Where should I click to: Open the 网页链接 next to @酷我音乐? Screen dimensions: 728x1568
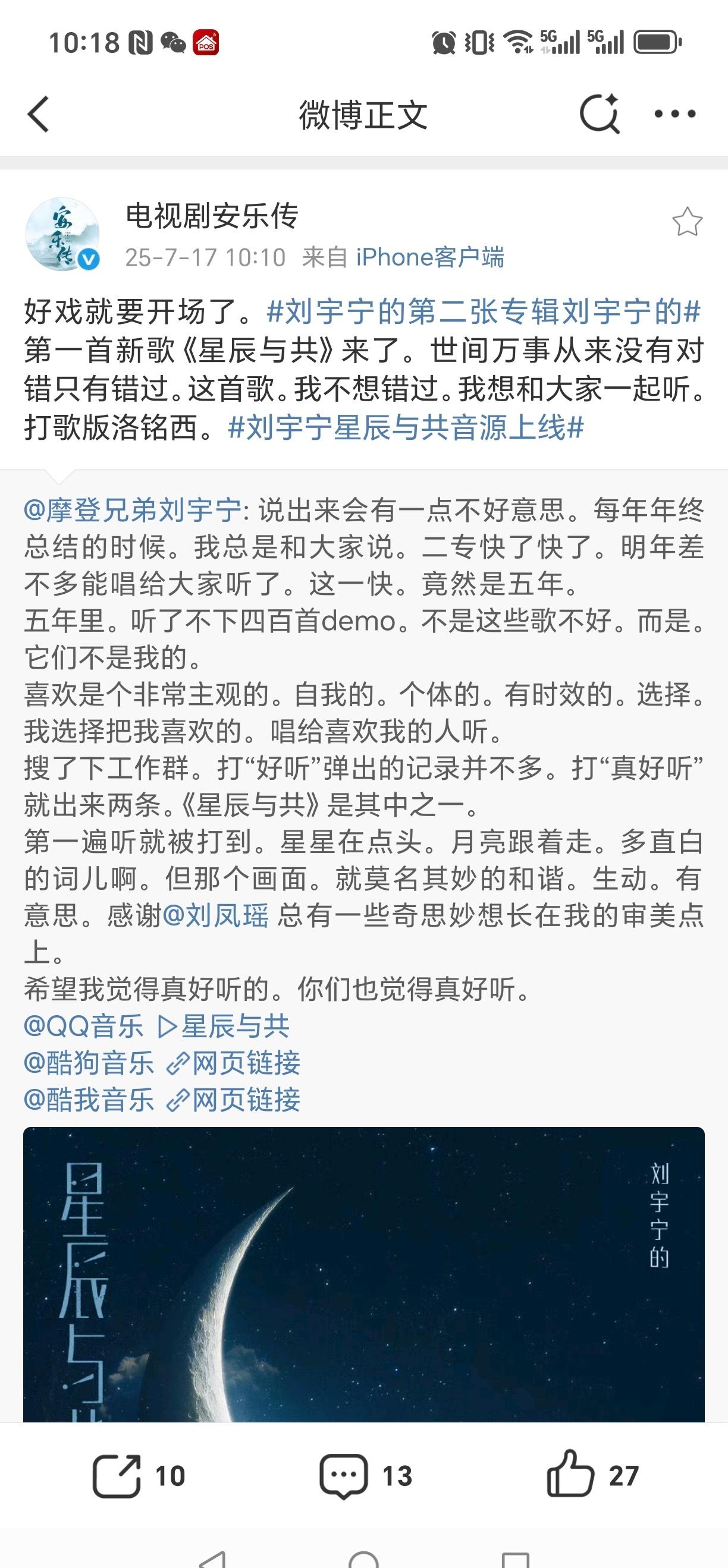(233, 1100)
